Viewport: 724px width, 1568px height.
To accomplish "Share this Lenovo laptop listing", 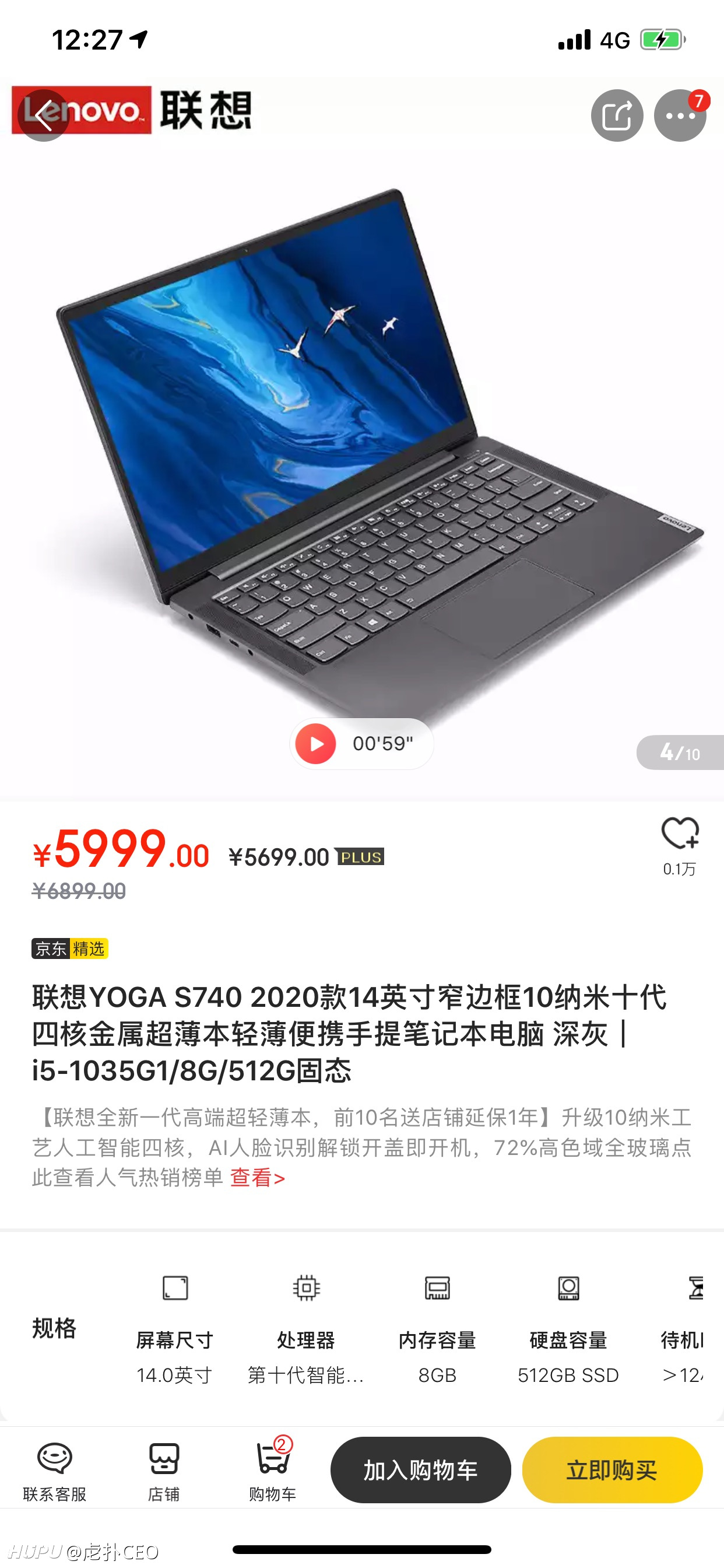I will click(617, 116).
